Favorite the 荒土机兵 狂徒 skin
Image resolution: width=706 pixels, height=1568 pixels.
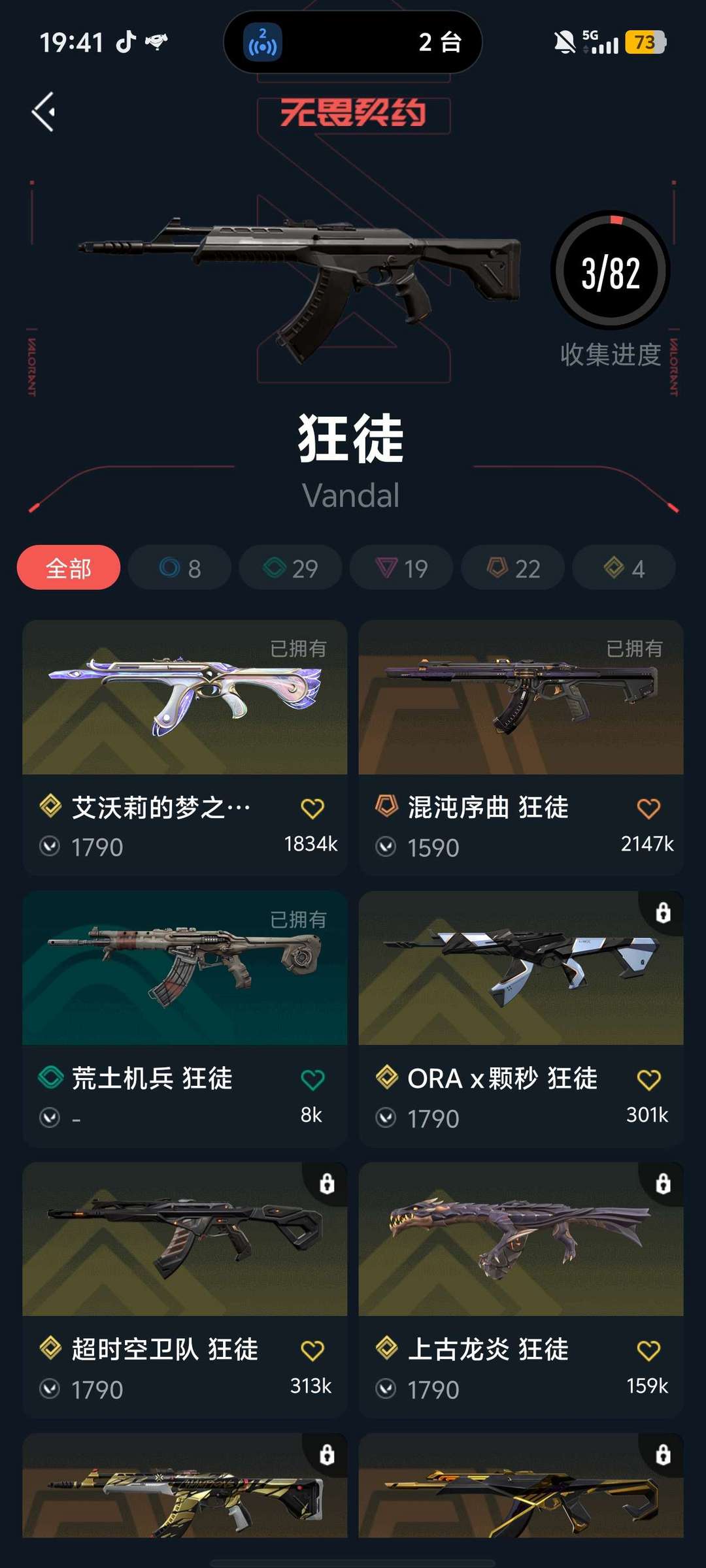[x=314, y=1080]
